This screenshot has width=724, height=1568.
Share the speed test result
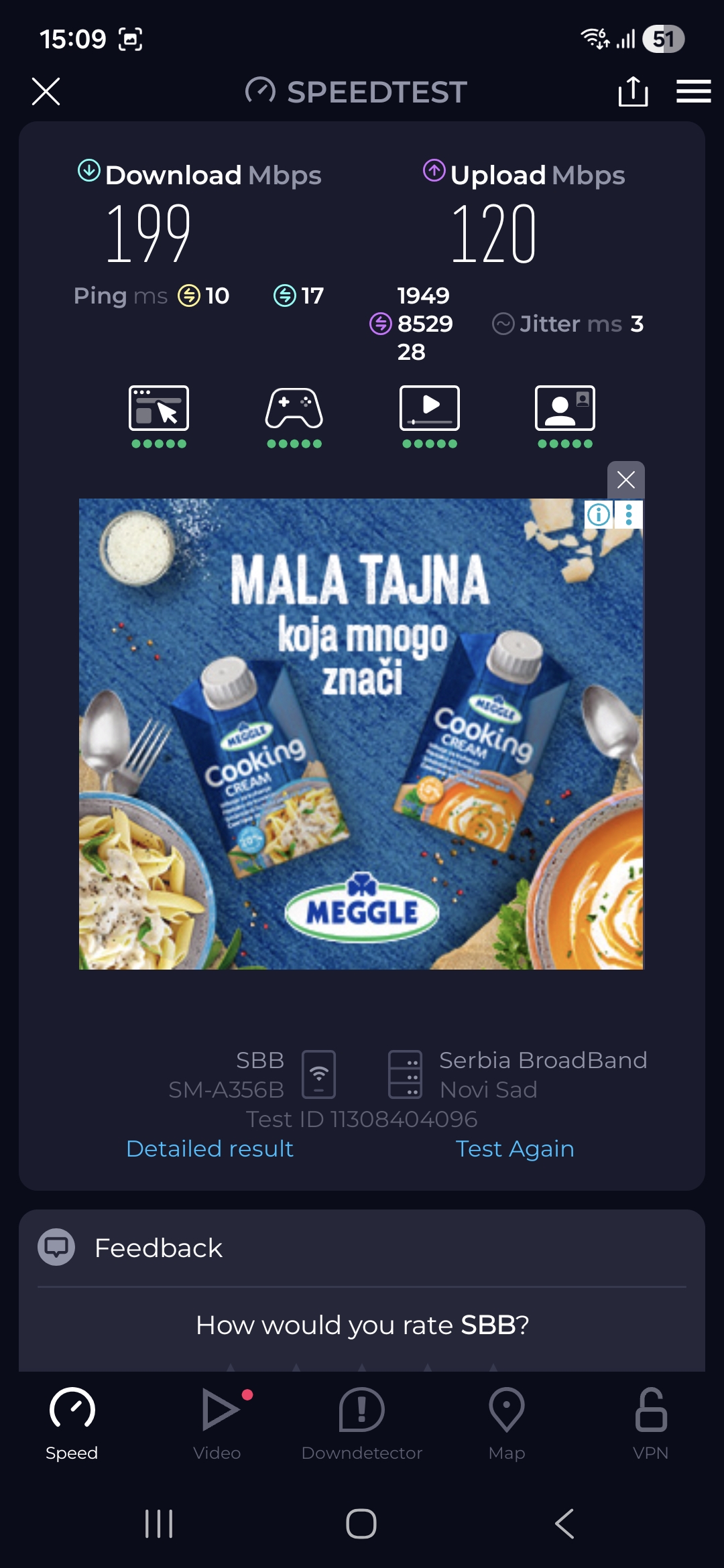coord(633,91)
